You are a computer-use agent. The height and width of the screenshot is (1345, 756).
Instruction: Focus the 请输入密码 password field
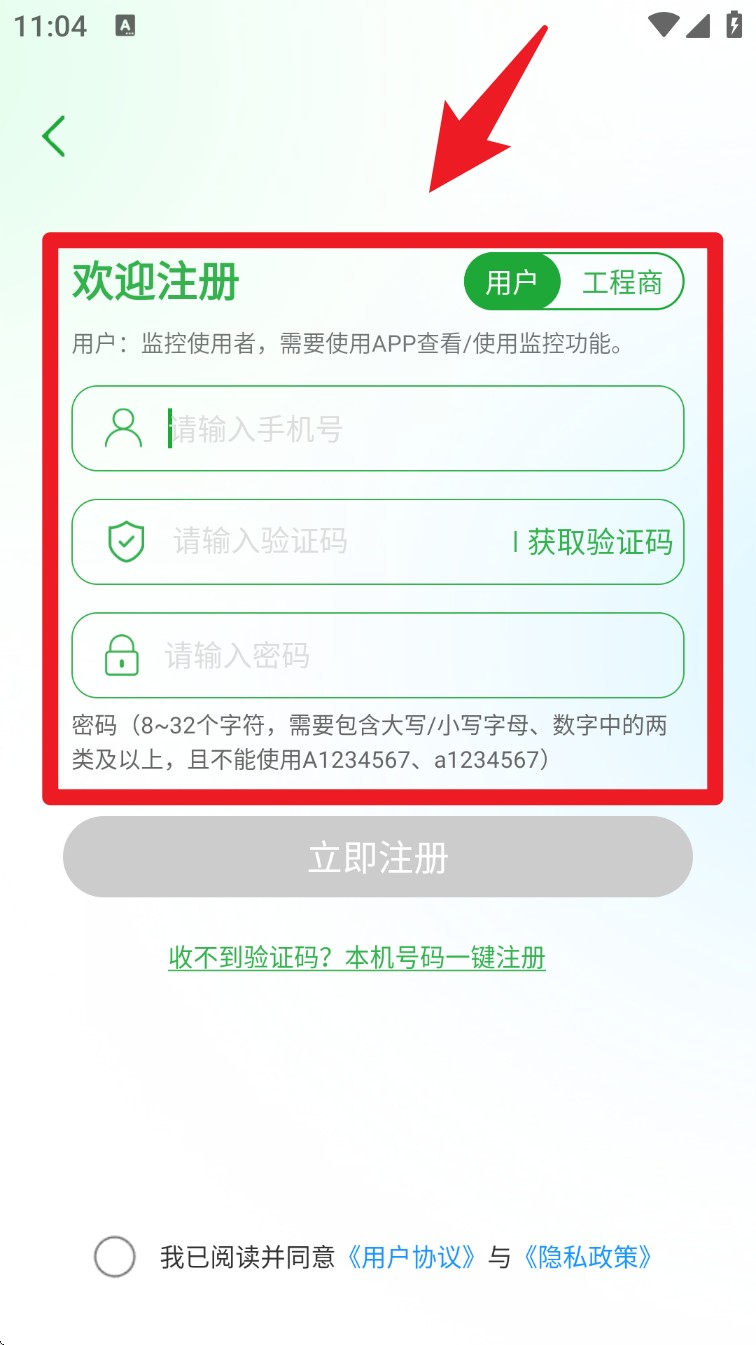click(x=378, y=655)
